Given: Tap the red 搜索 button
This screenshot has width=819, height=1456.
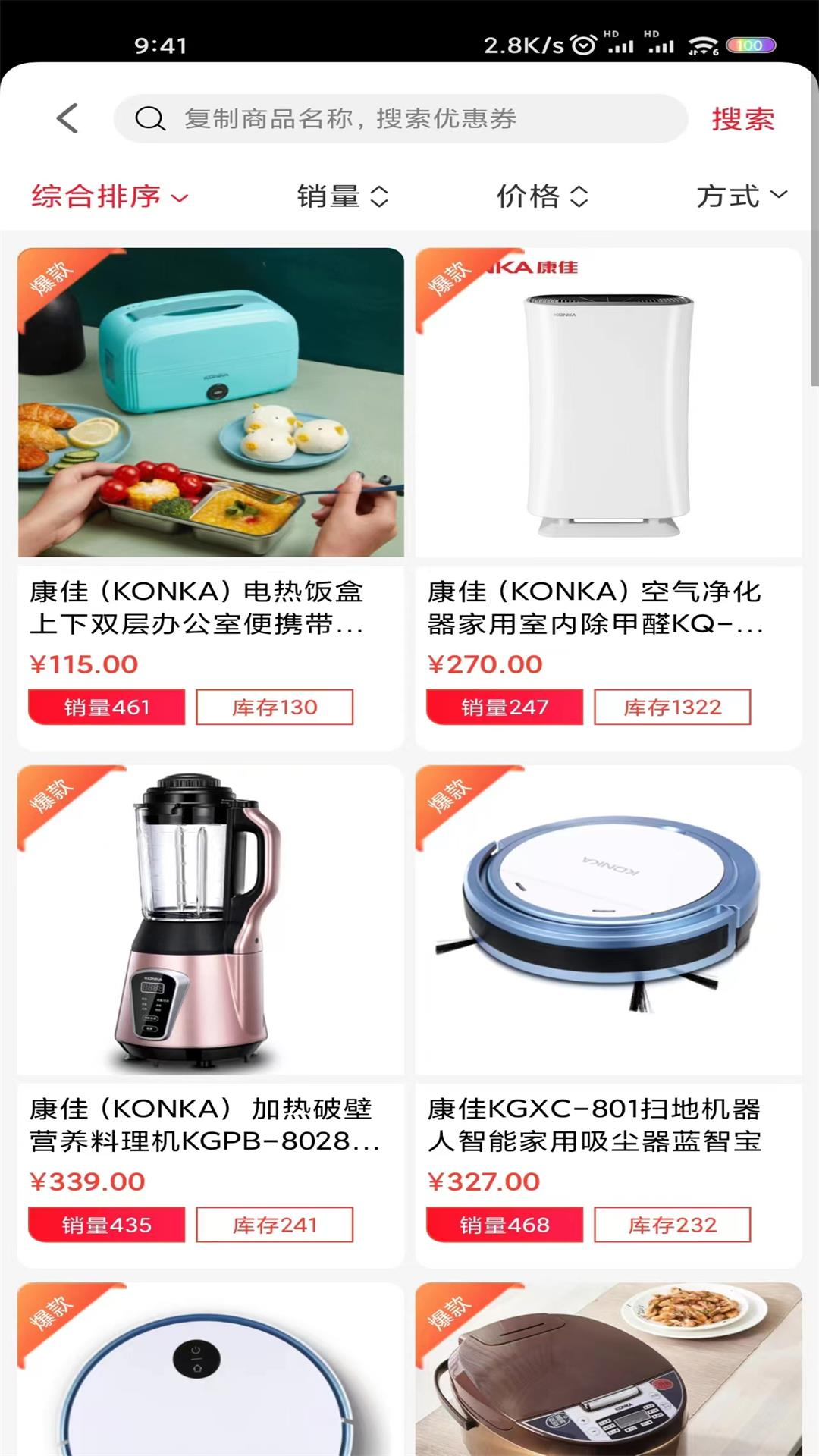Looking at the screenshot, I should pos(742,119).
